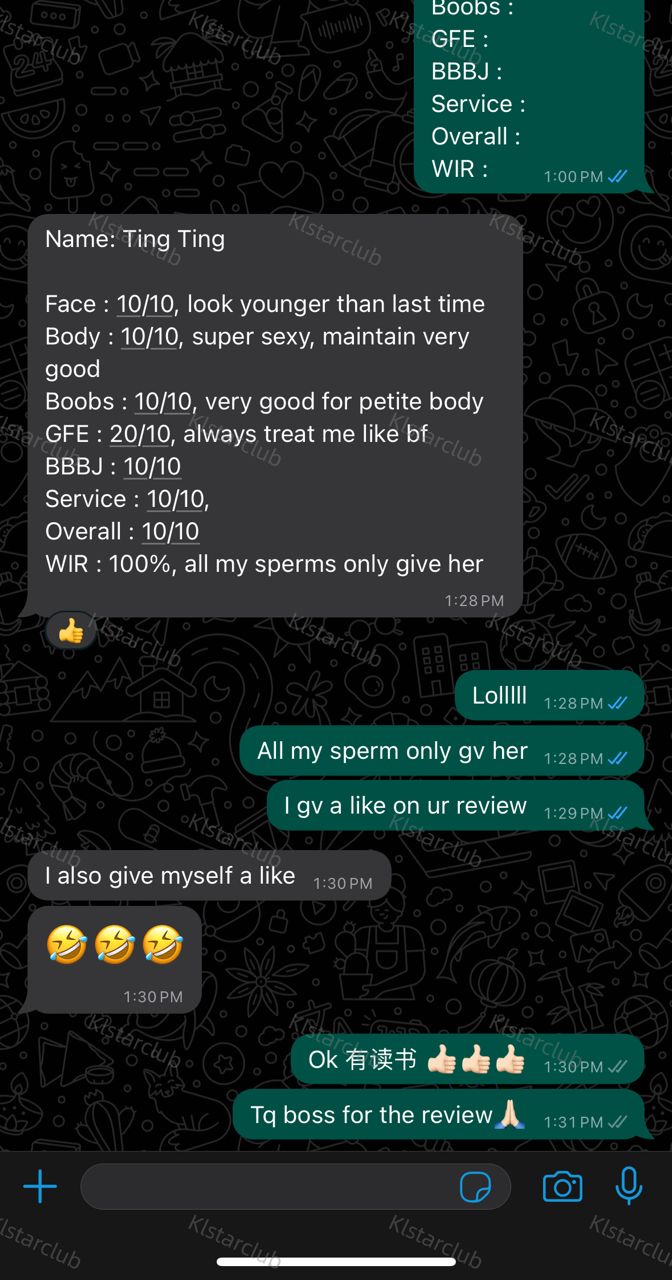This screenshot has height=1280, width=672.
Task: Tap the message input field
Action: [296, 1187]
